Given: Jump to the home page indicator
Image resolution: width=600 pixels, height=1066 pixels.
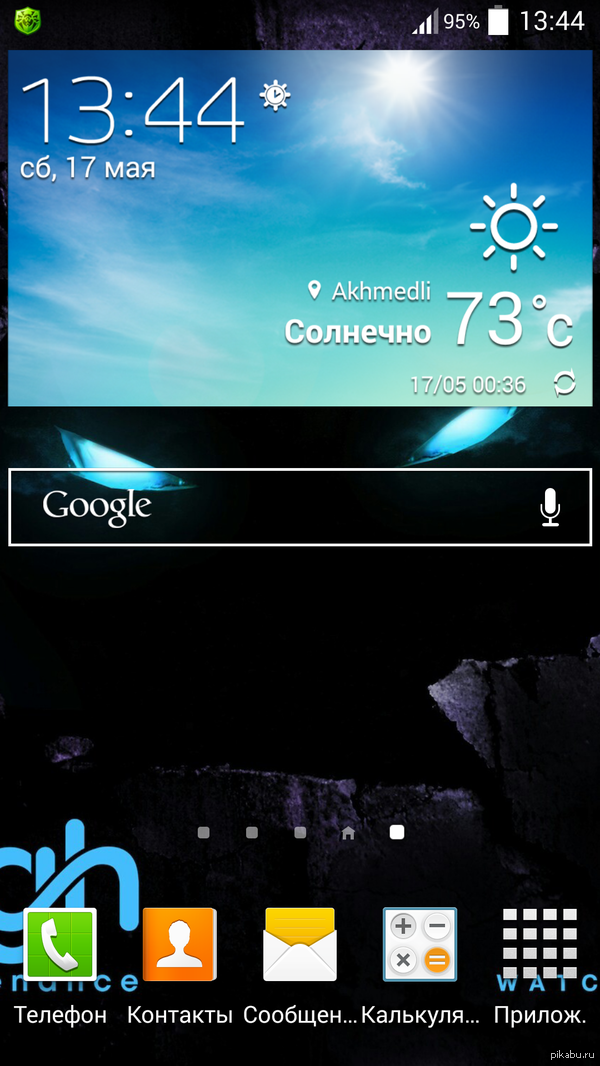Looking at the screenshot, I should coord(348,832).
